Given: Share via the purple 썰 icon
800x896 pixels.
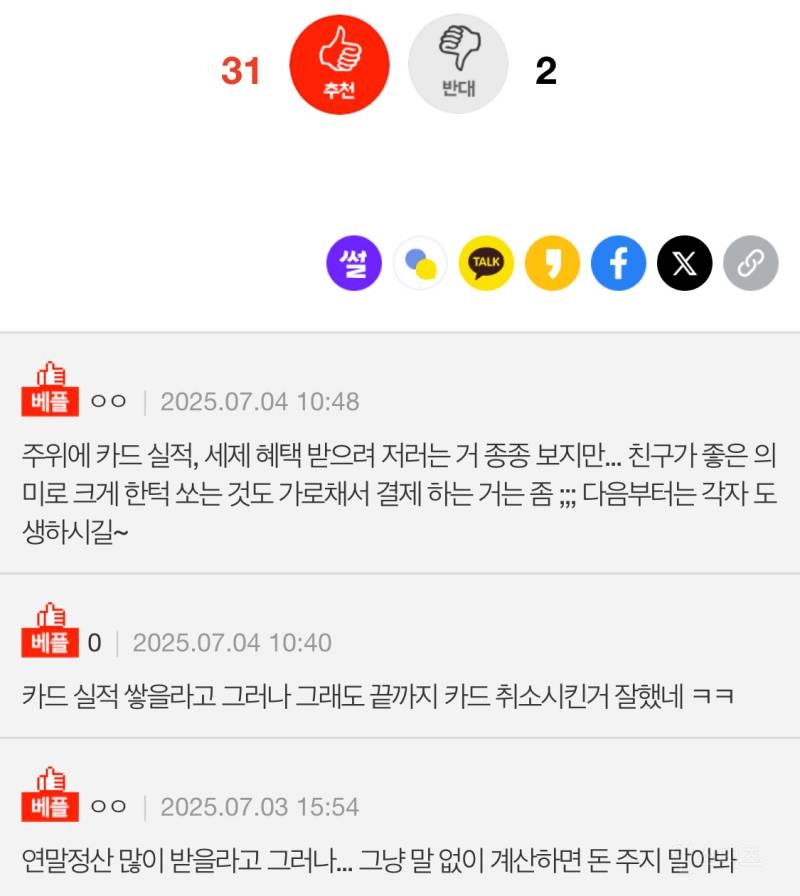Looking at the screenshot, I should (x=354, y=263).
